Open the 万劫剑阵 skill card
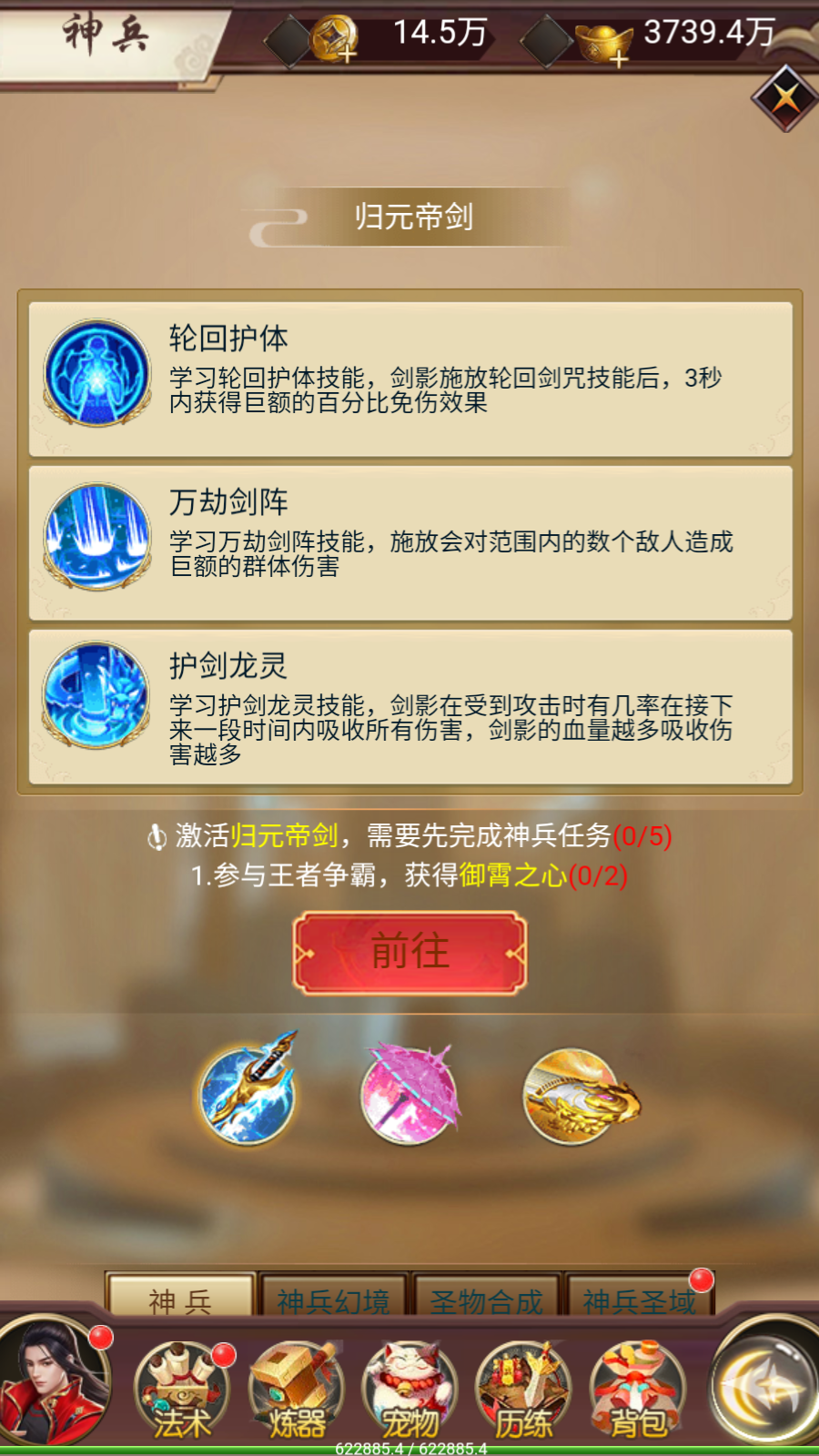 [410, 542]
